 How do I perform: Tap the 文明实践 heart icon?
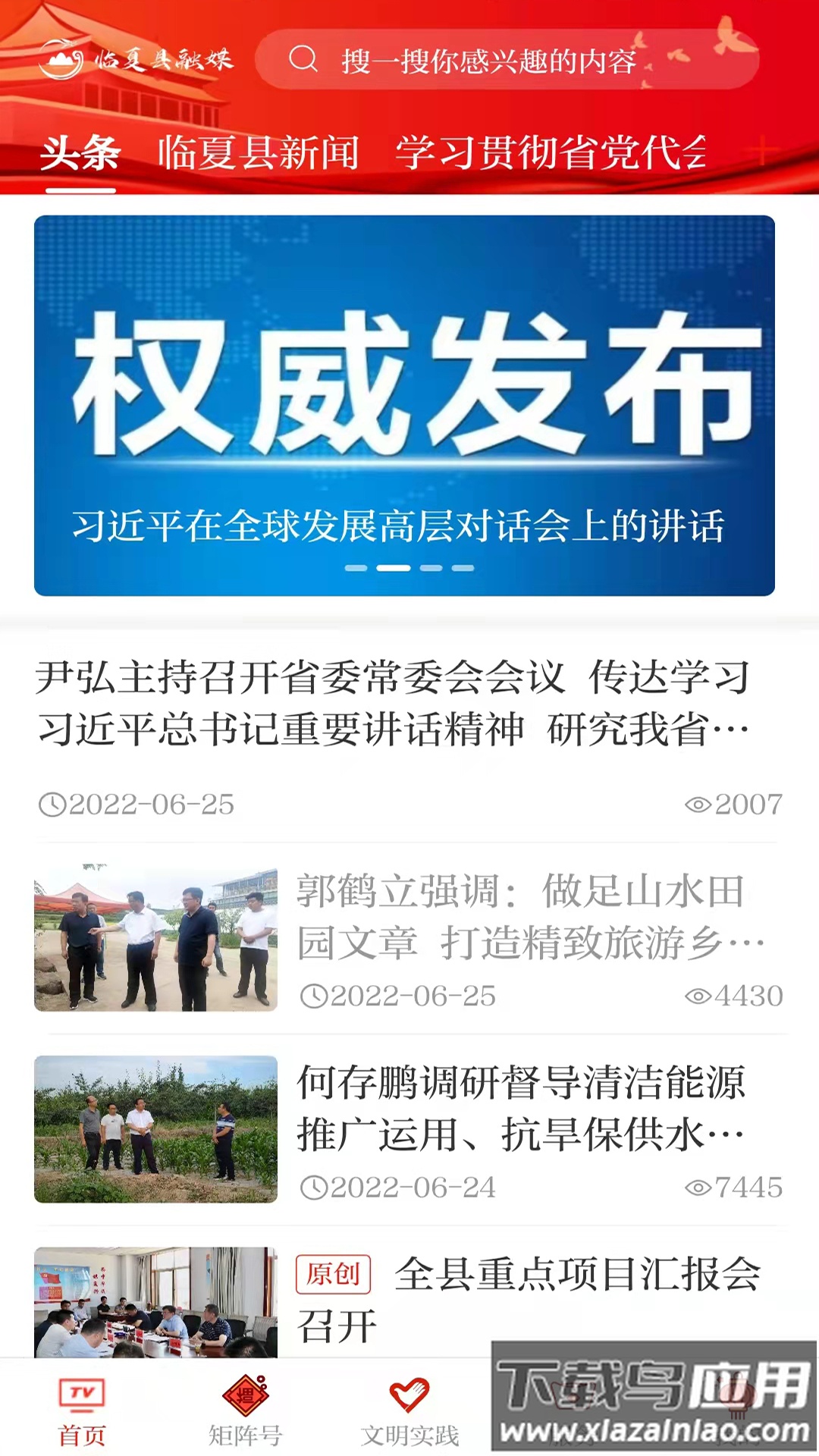pos(409,1394)
